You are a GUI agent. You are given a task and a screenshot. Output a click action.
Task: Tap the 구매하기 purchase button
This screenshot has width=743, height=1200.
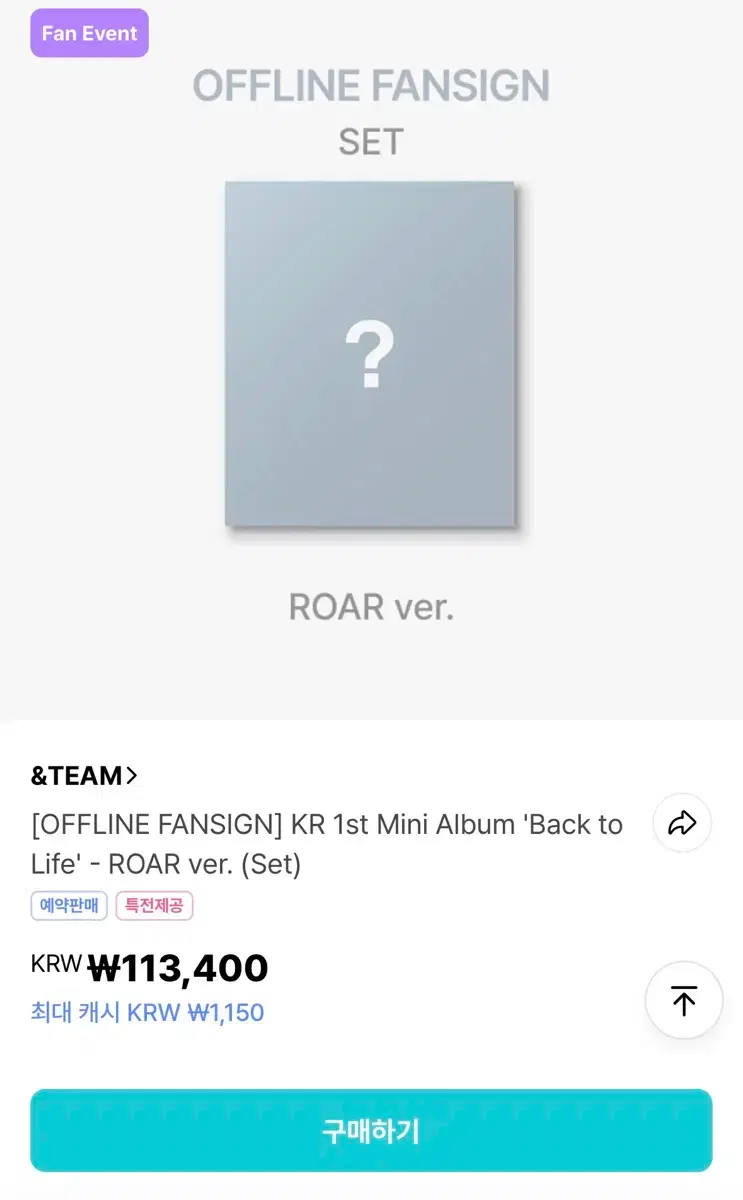click(x=371, y=1131)
